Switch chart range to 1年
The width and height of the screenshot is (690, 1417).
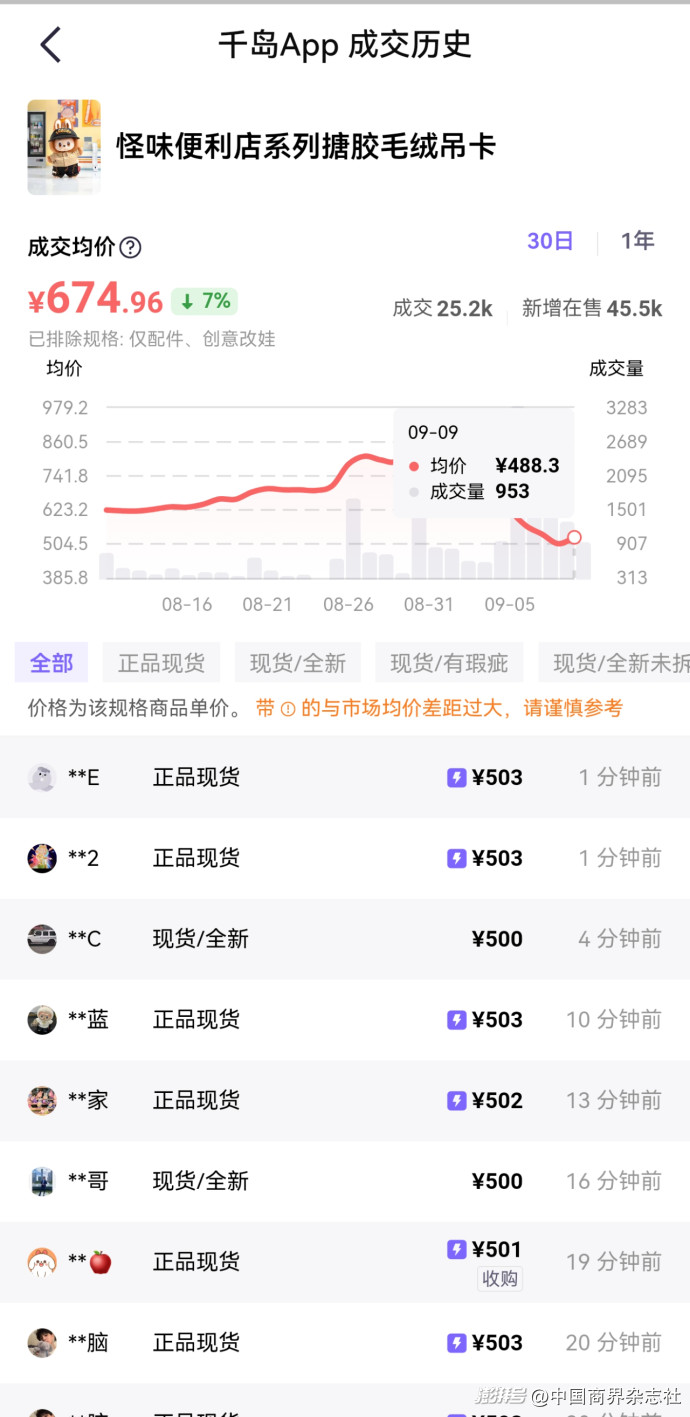[637, 241]
